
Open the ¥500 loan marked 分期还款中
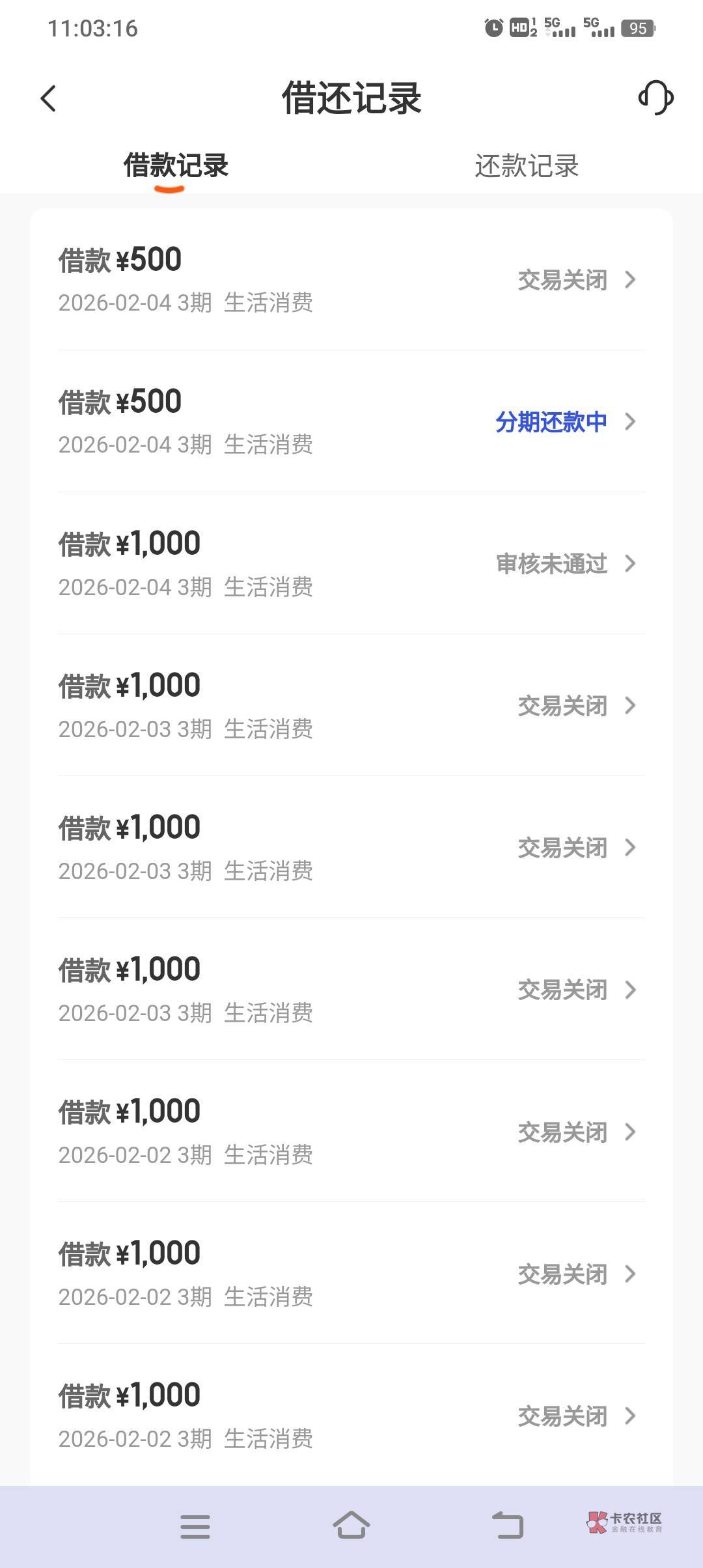point(351,421)
